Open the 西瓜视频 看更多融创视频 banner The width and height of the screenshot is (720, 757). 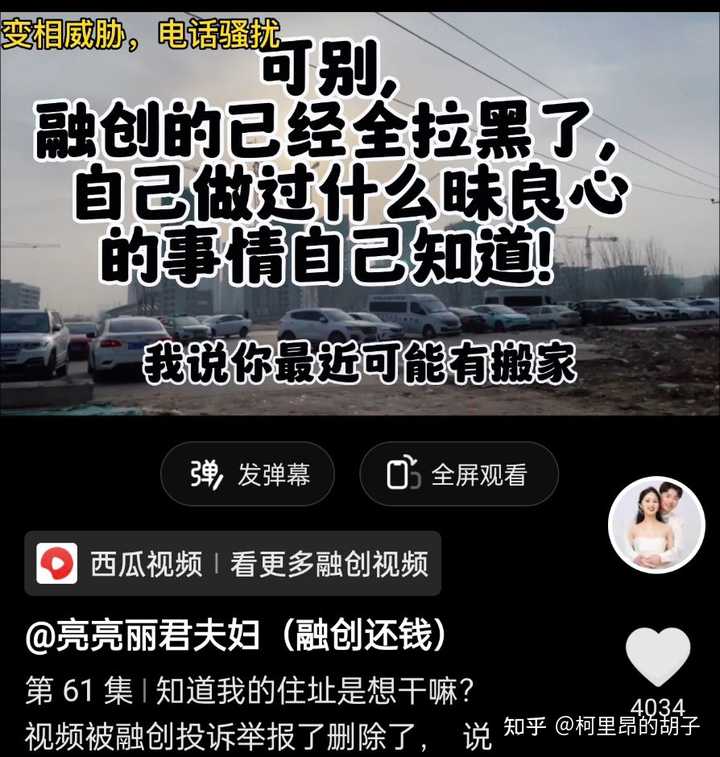[x=233, y=563]
